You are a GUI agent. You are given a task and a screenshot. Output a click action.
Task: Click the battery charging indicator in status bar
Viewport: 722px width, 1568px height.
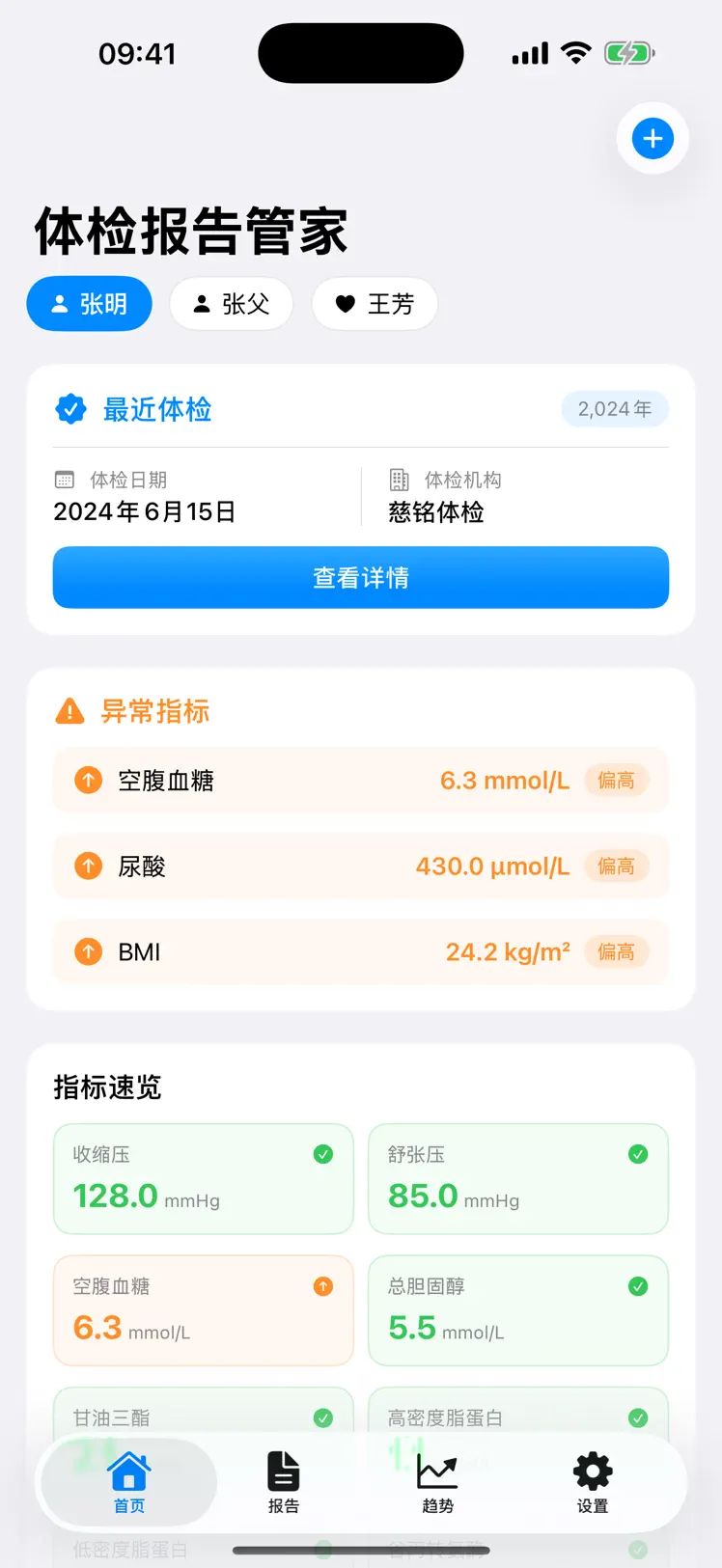tap(628, 53)
